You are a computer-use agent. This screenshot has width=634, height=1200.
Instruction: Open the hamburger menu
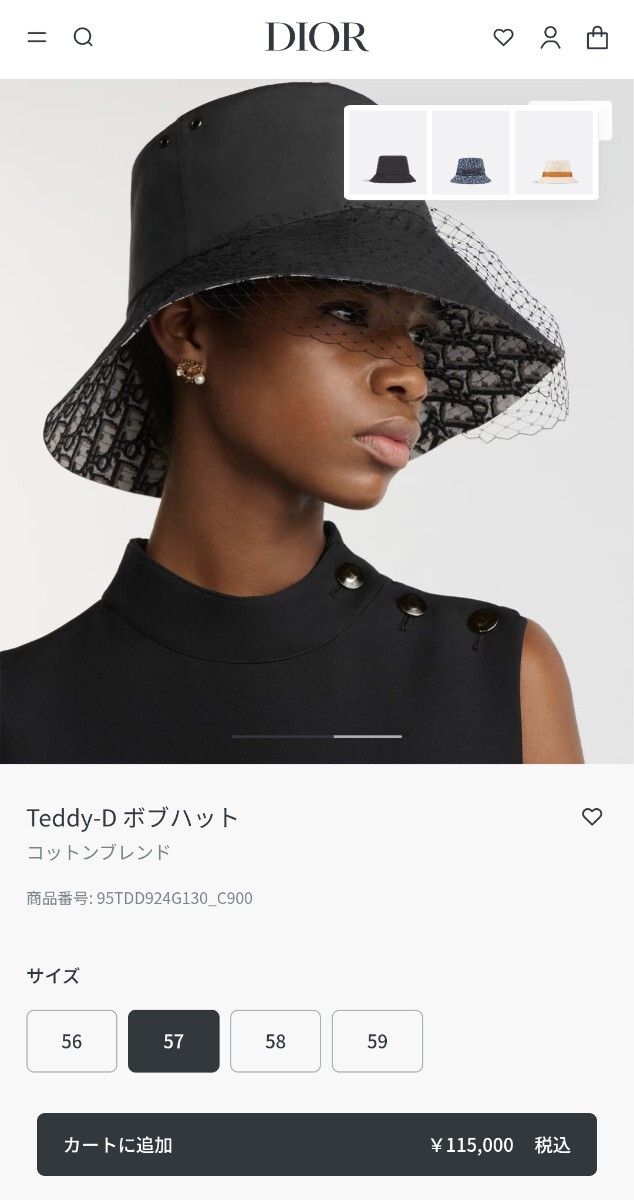click(37, 37)
